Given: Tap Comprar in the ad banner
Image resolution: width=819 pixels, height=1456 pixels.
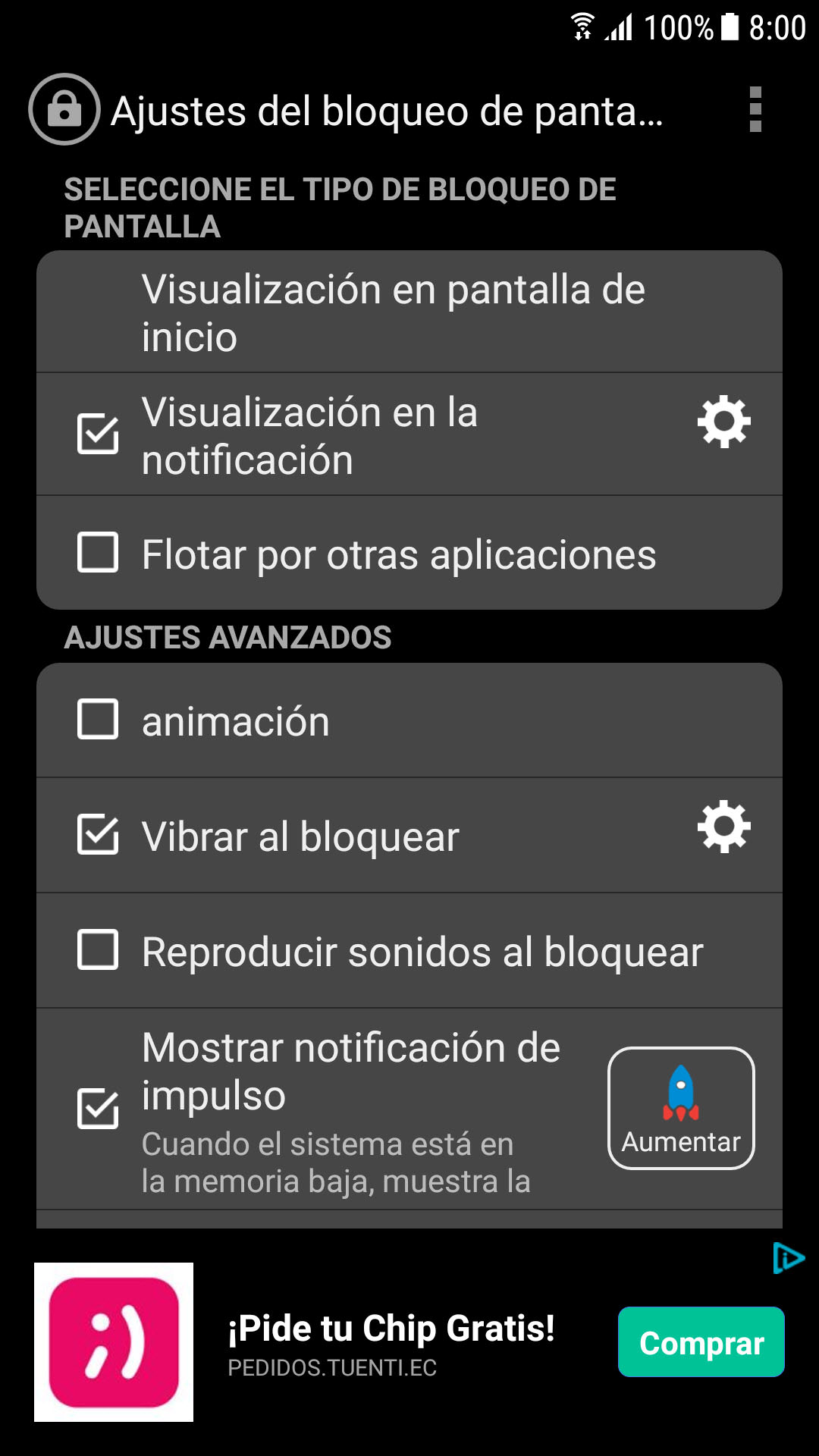Looking at the screenshot, I should point(701,1341).
